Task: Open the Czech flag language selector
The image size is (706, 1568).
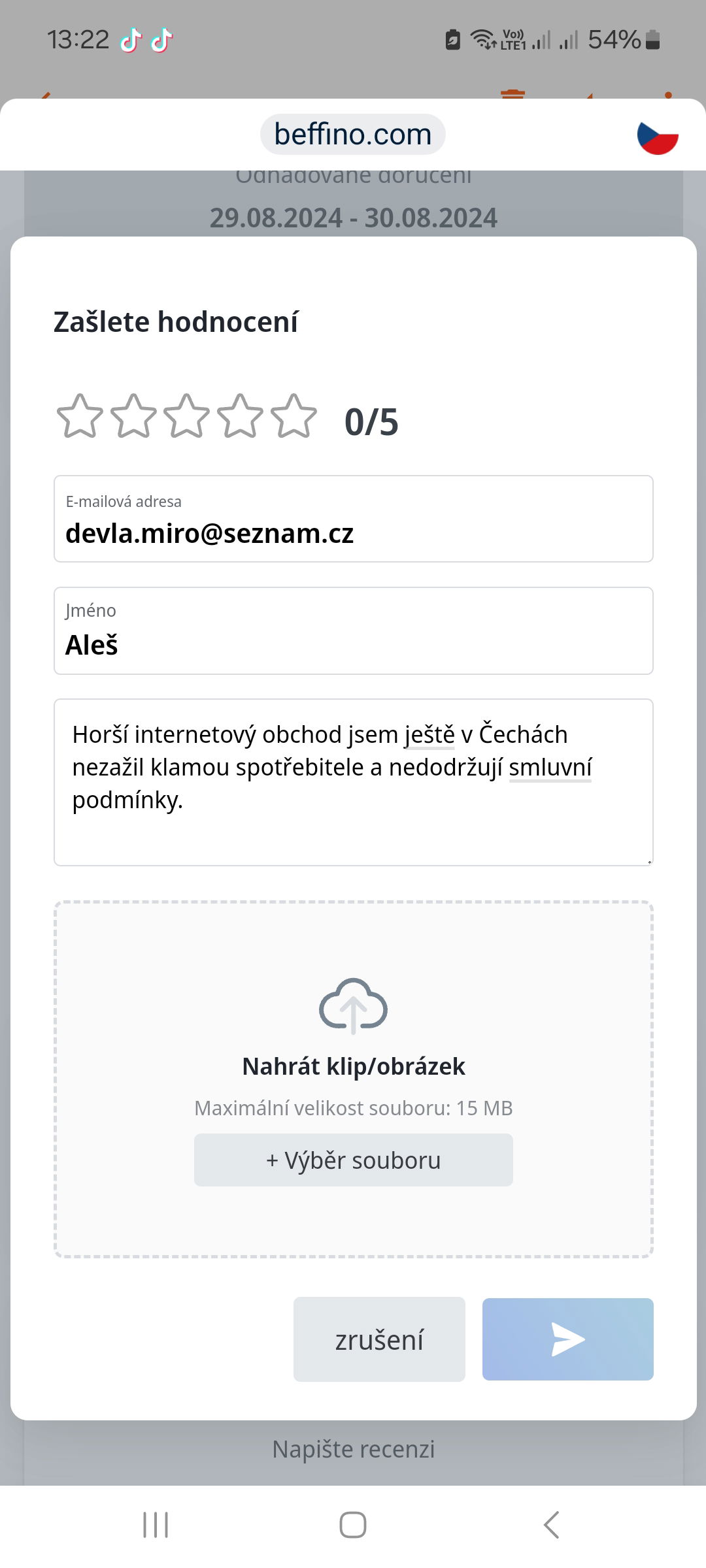Action: point(658,137)
